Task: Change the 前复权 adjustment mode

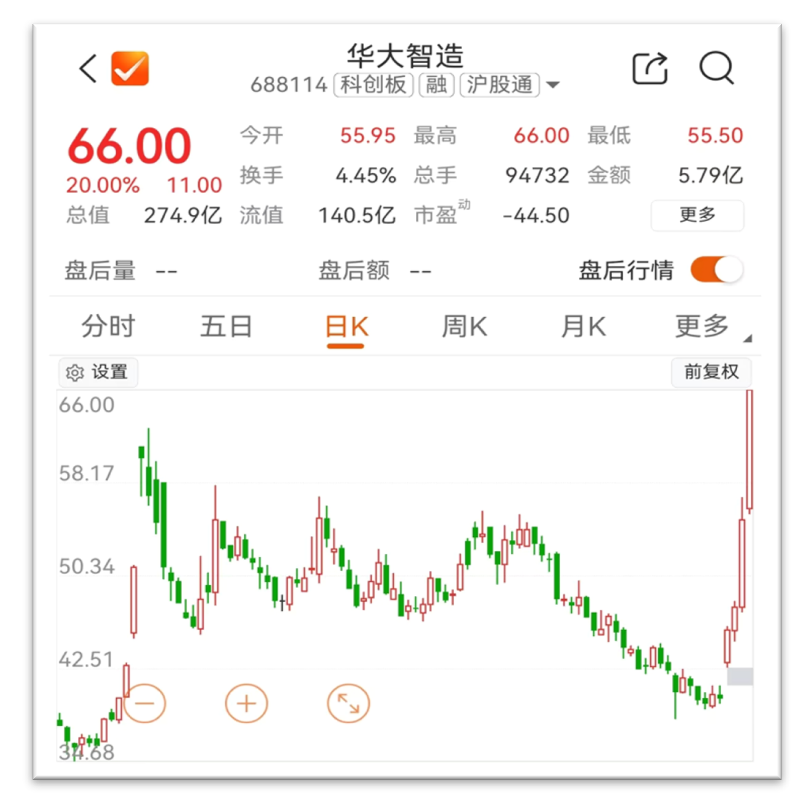Action: [711, 373]
